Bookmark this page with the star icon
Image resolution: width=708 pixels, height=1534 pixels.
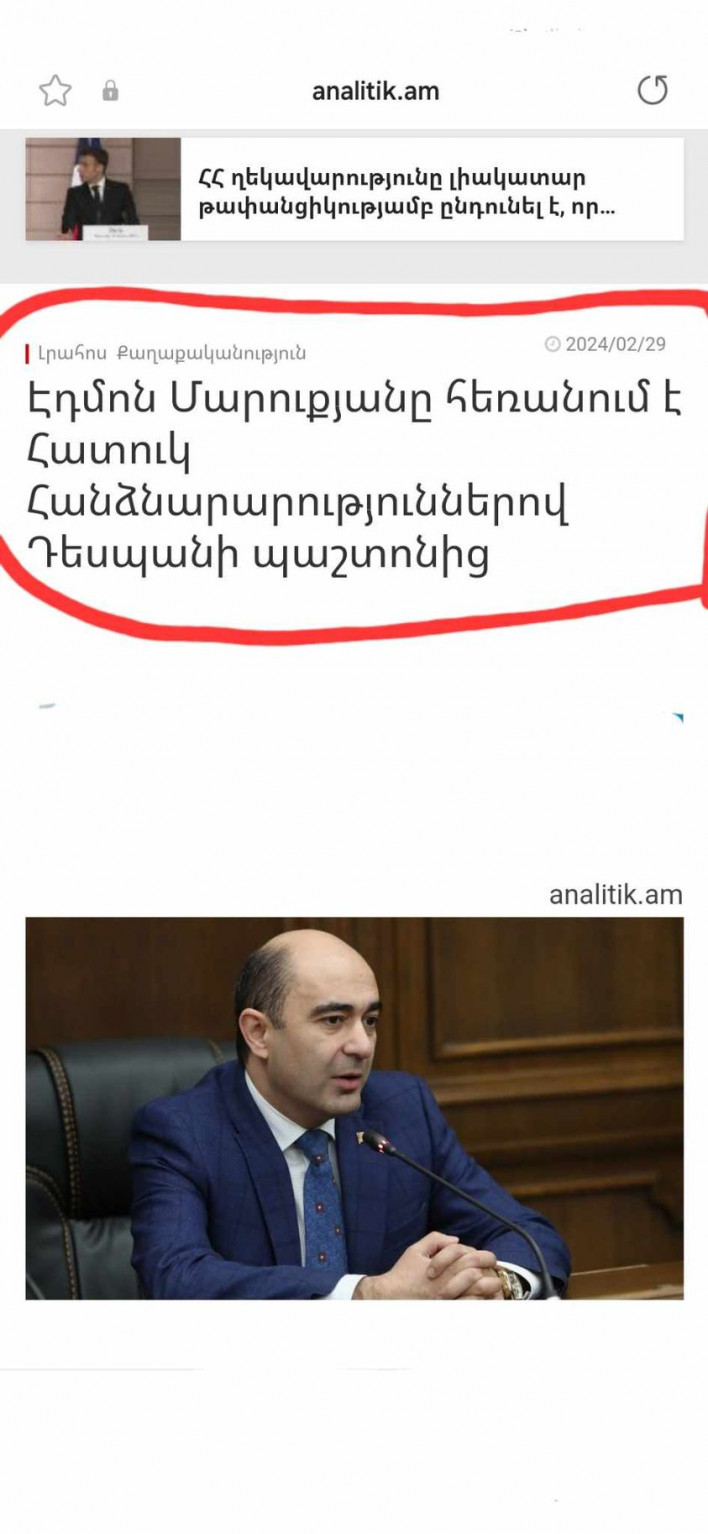point(55,91)
